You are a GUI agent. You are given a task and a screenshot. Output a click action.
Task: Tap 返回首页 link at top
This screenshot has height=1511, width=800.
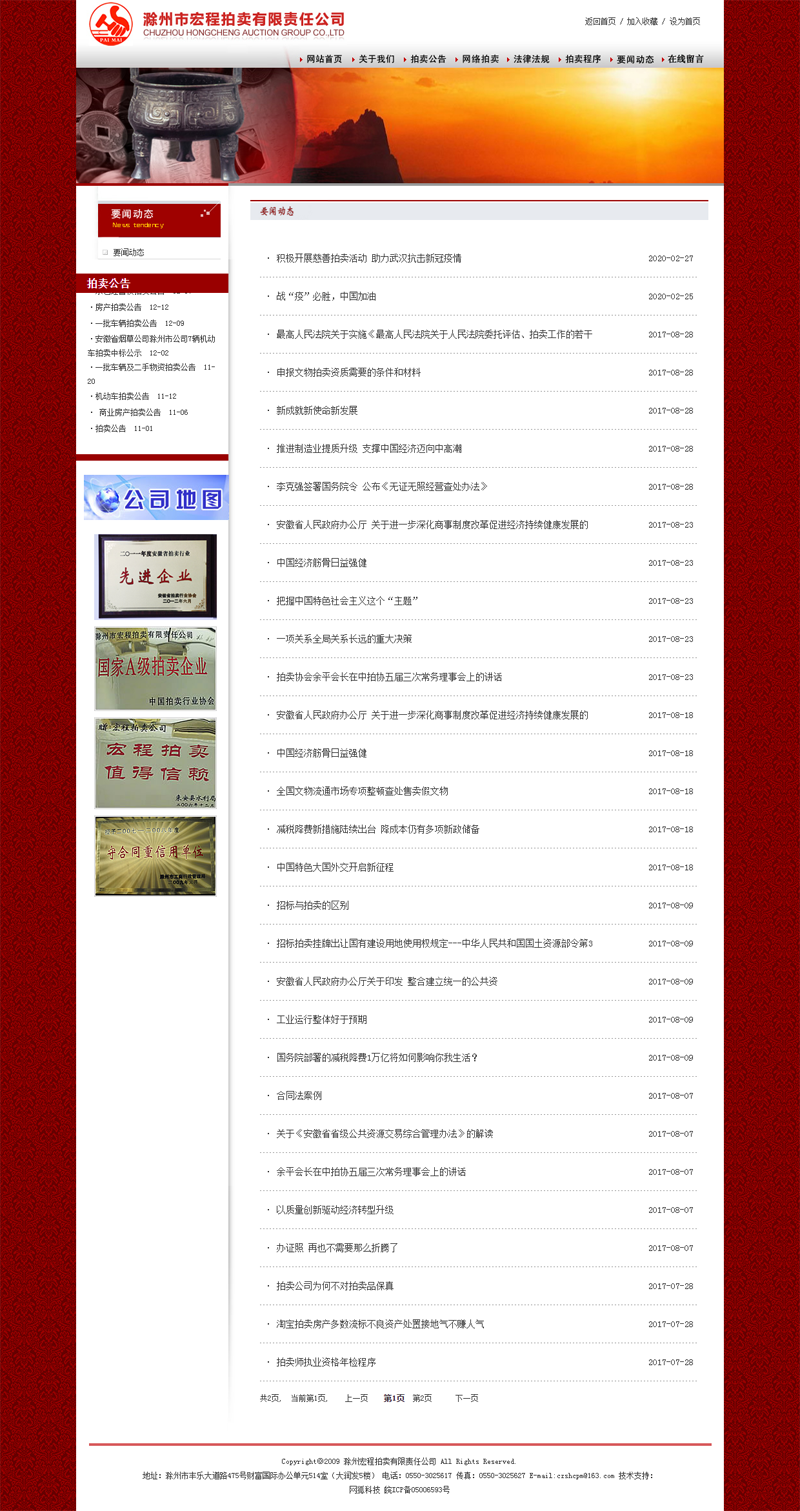click(x=600, y=21)
